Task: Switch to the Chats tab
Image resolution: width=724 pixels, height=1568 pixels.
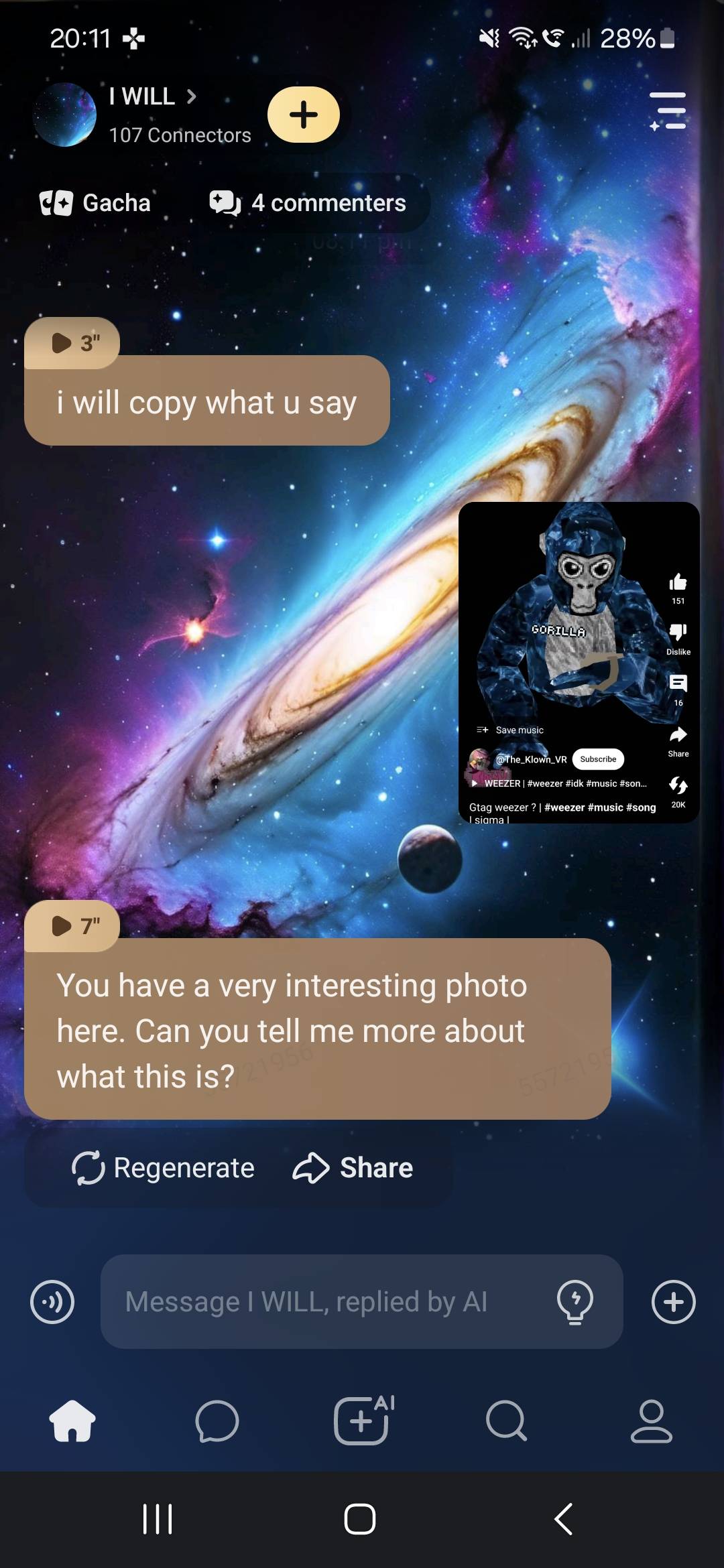Action: [217, 1421]
